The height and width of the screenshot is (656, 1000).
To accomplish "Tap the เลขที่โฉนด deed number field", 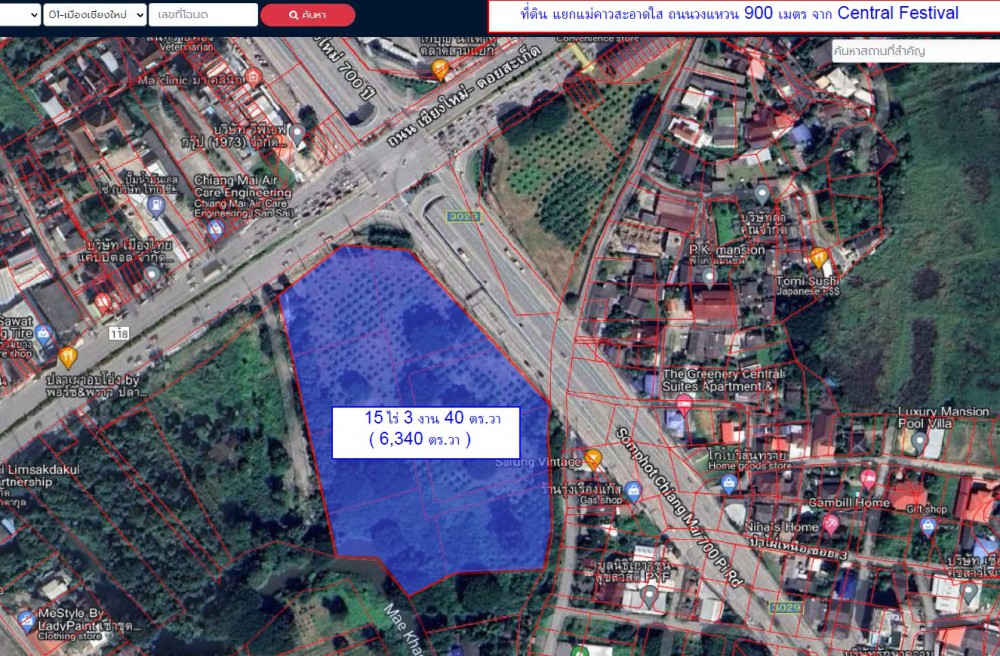I will click(203, 15).
